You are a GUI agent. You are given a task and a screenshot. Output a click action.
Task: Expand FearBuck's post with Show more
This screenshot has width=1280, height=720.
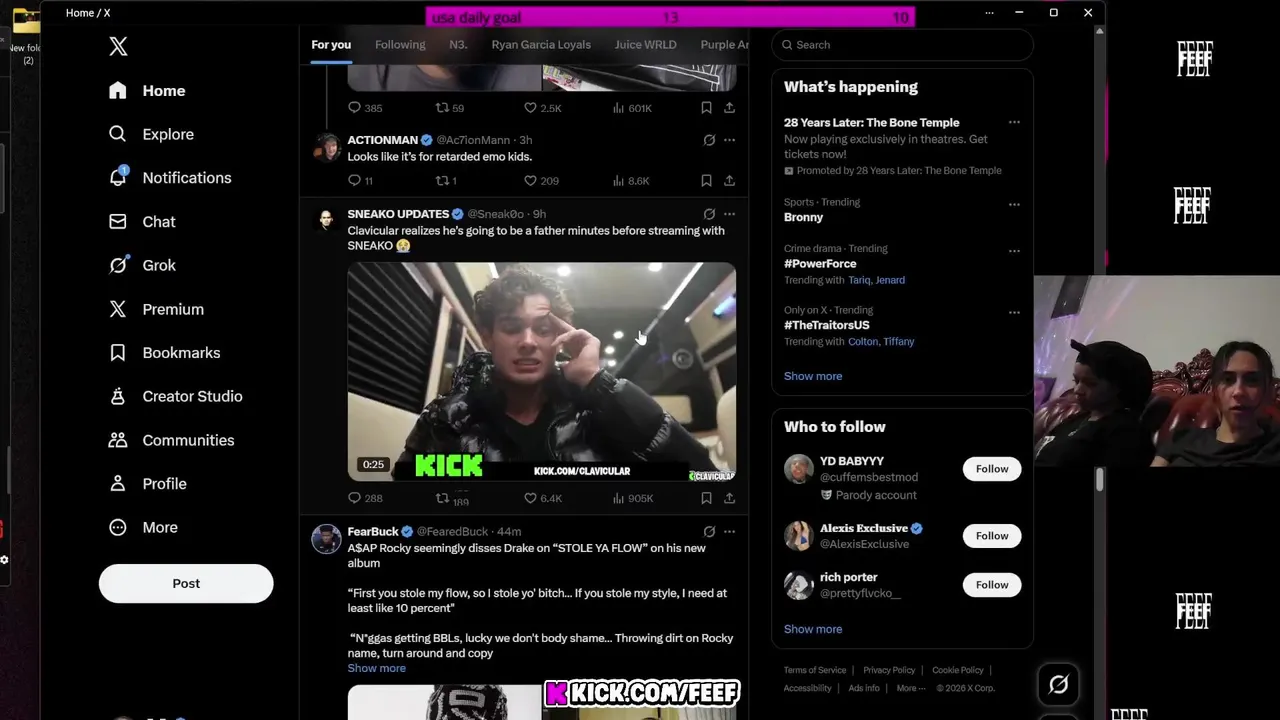tap(376, 668)
